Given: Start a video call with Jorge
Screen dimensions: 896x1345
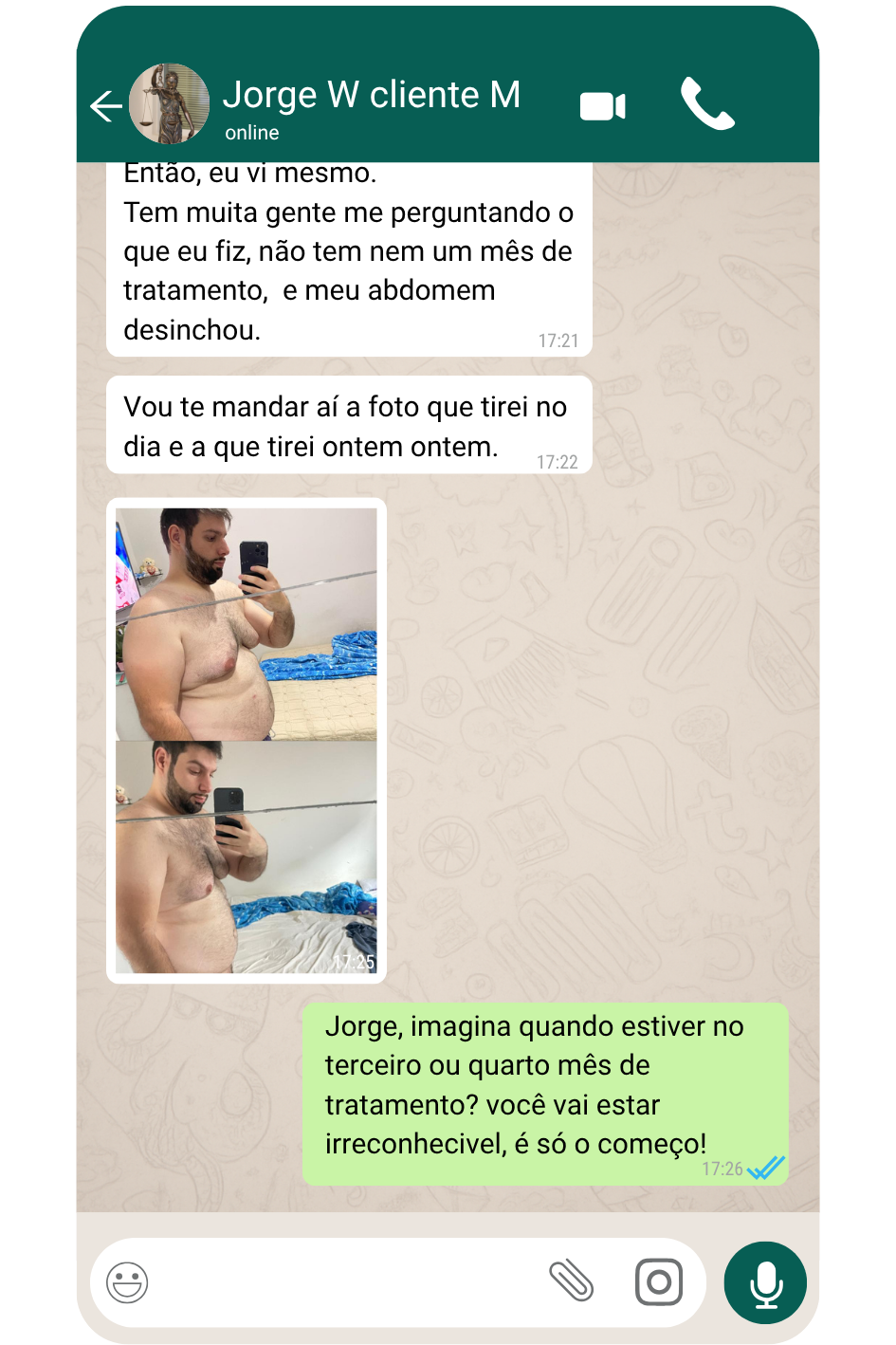Looking at the screenshot, I should click(602, 104).
